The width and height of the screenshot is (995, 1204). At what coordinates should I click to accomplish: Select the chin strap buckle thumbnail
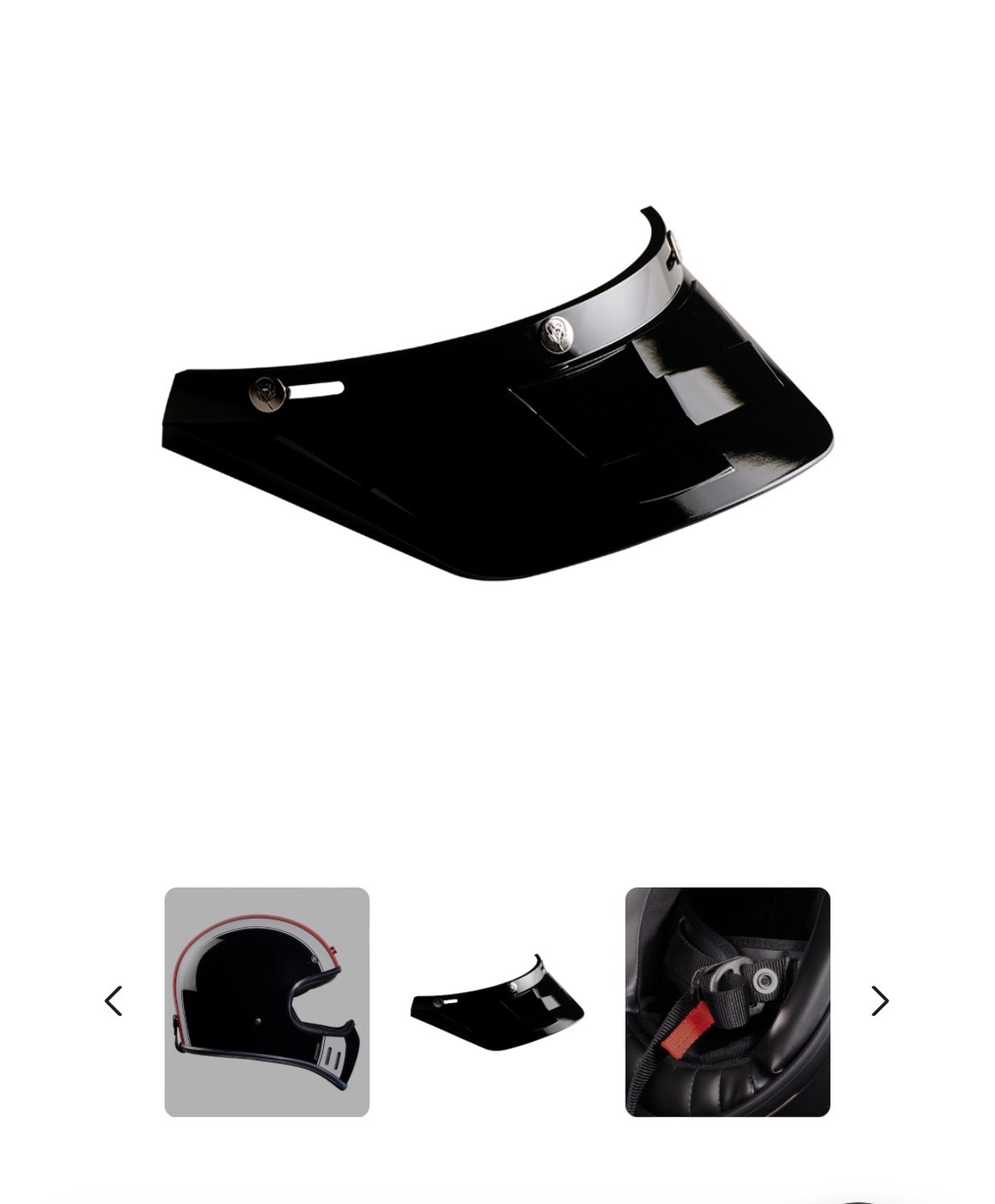tap(727, 1001)
